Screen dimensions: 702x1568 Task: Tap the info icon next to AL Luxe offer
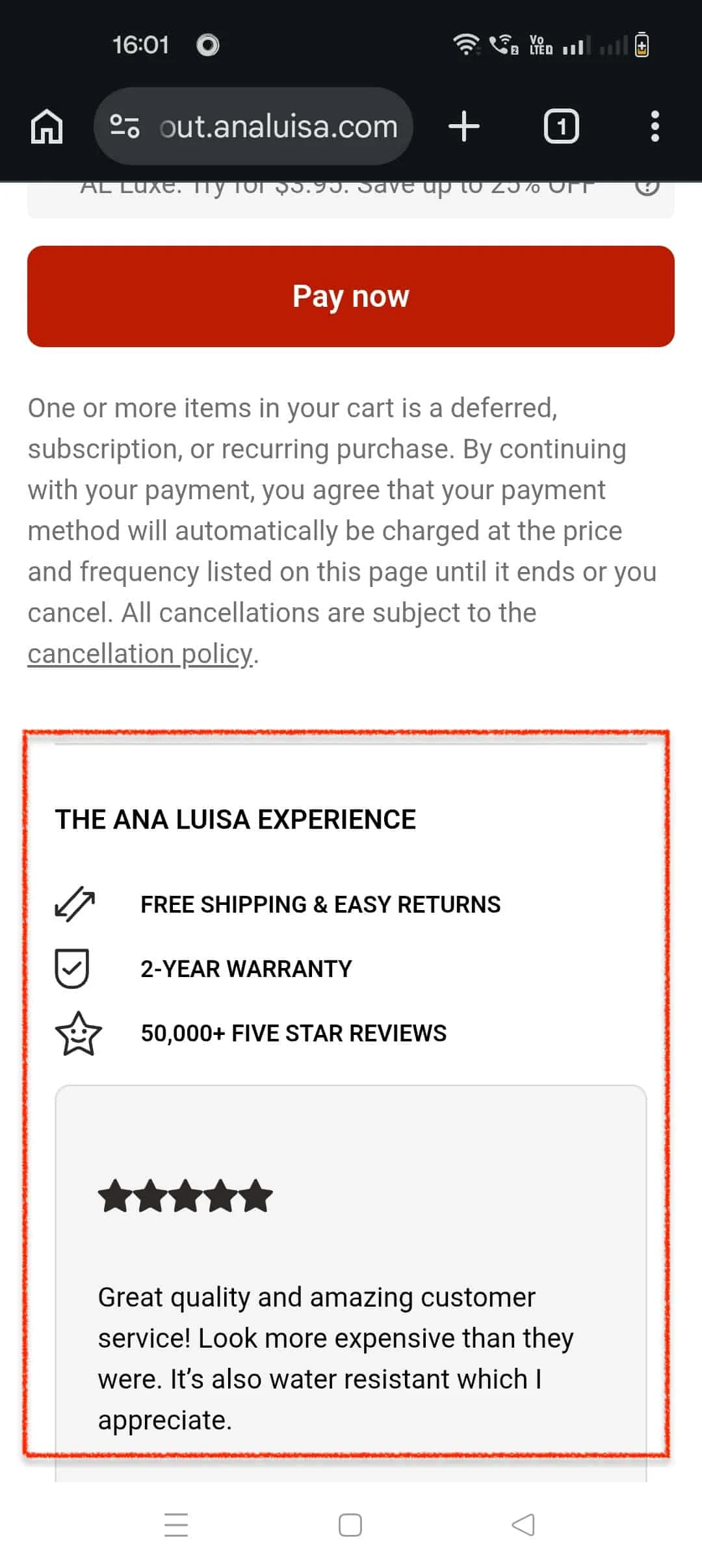click(648, 188)
